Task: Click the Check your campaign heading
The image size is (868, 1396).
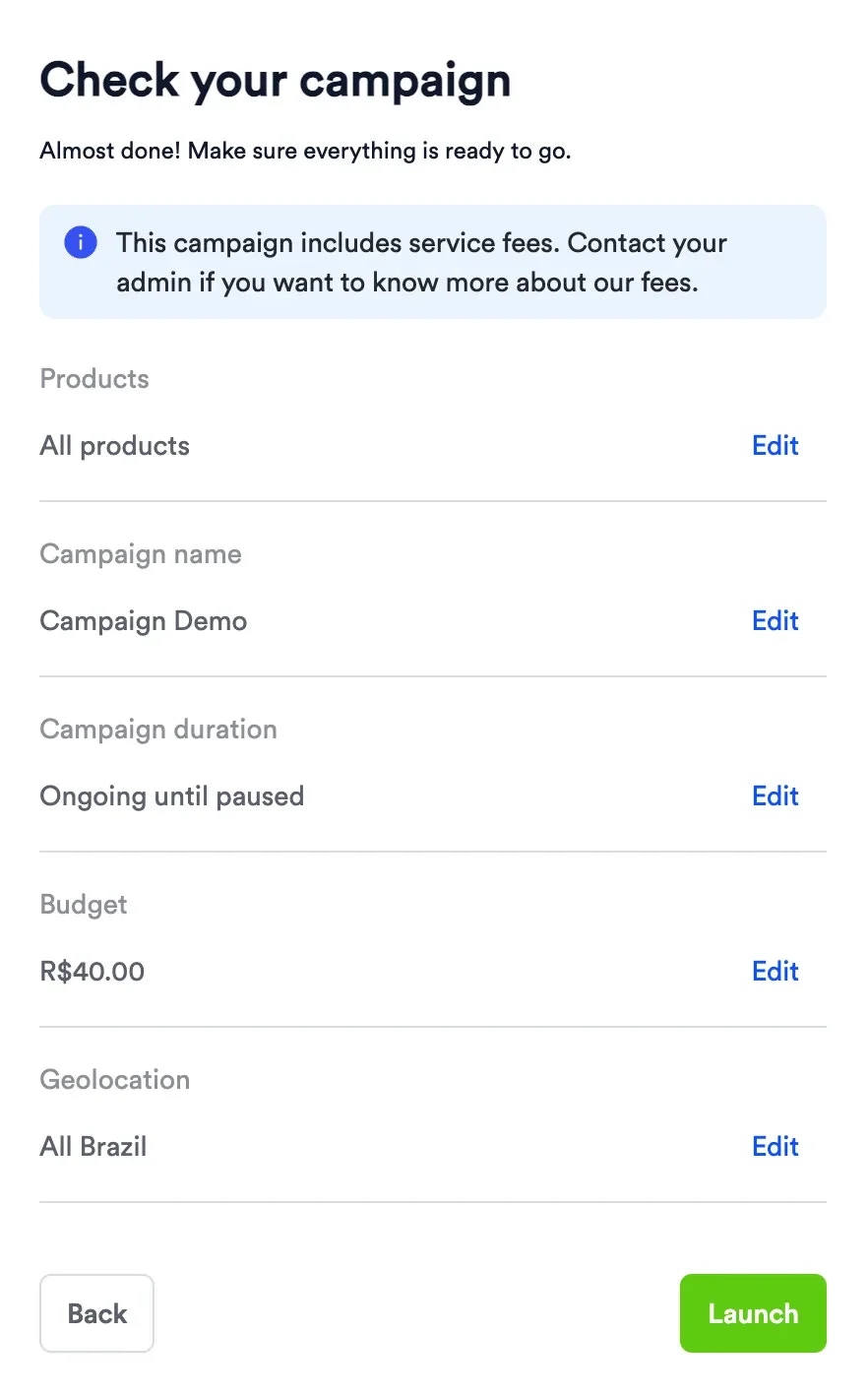Action: pyautogui.click(x=275, y=80)
